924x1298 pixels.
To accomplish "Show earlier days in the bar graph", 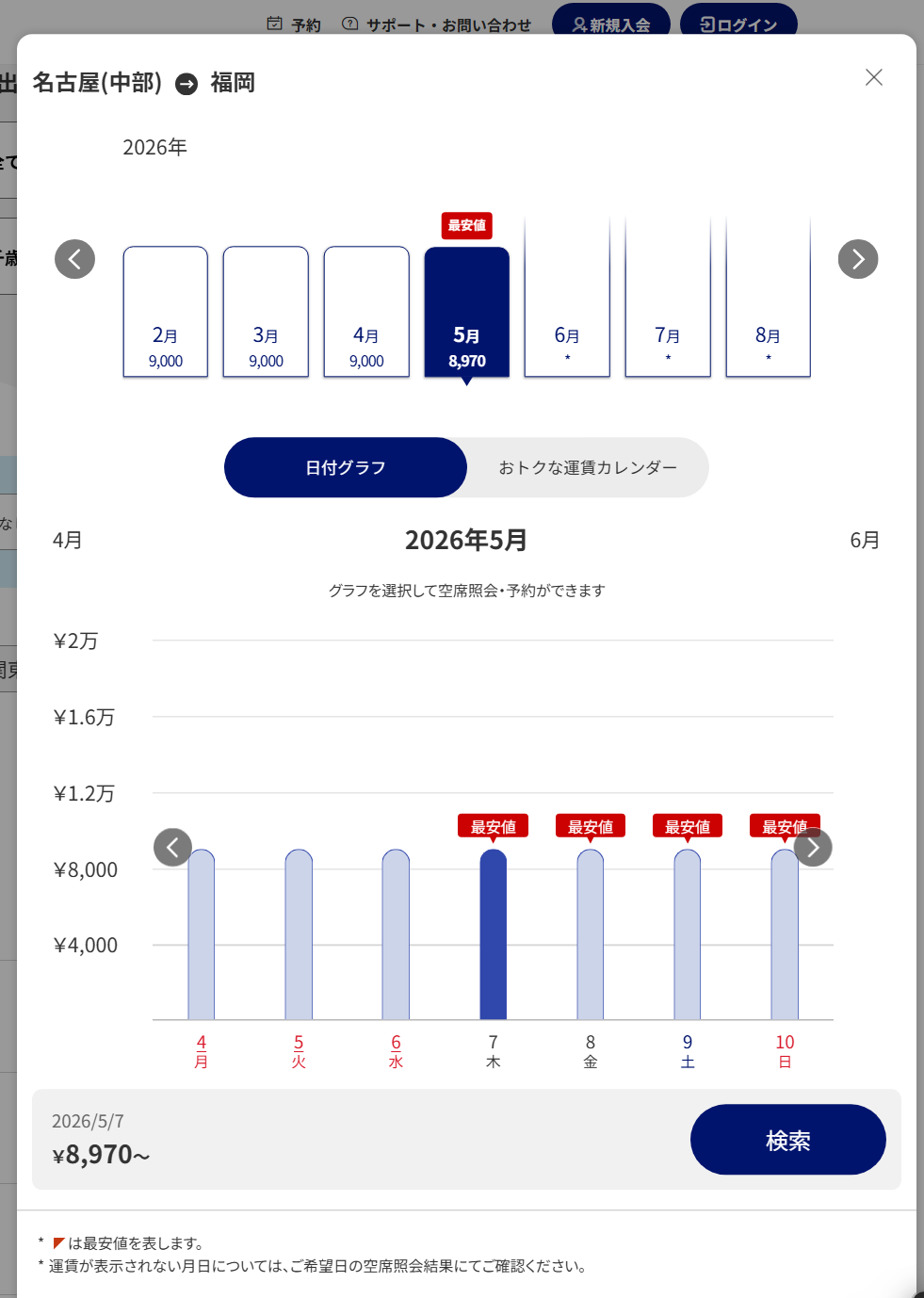I will coord(172,848).
